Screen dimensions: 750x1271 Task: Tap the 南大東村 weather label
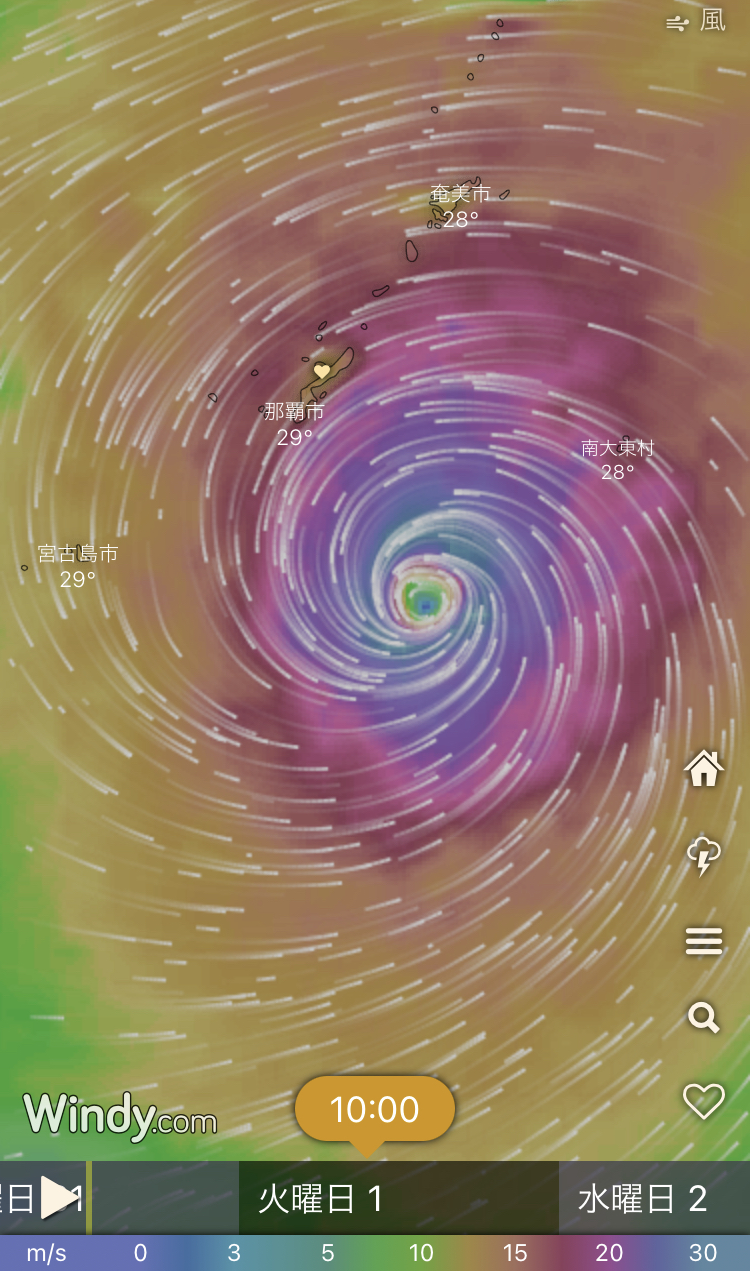[x=617, y=459]
